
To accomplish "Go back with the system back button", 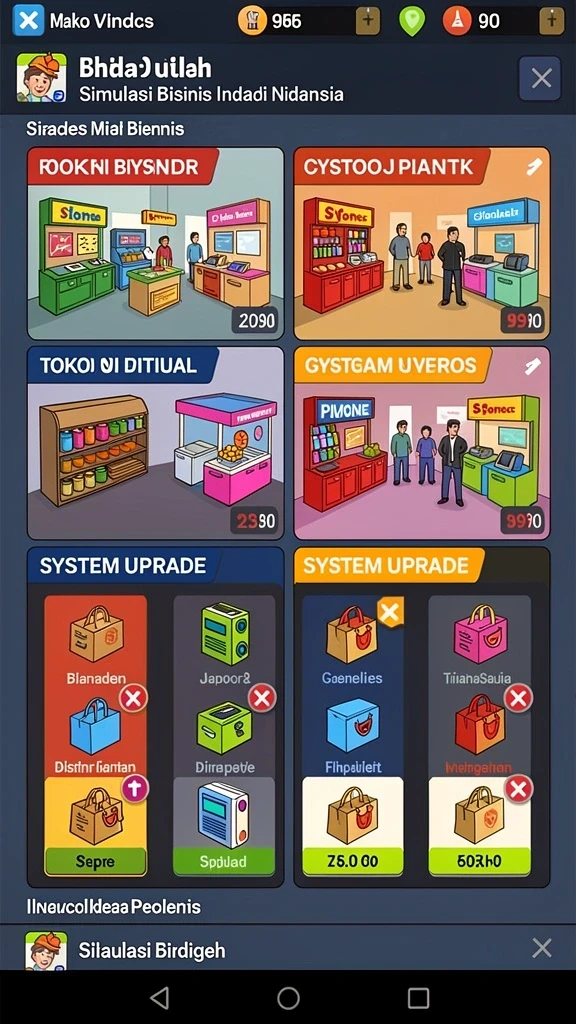I will (x=159, y=997).
